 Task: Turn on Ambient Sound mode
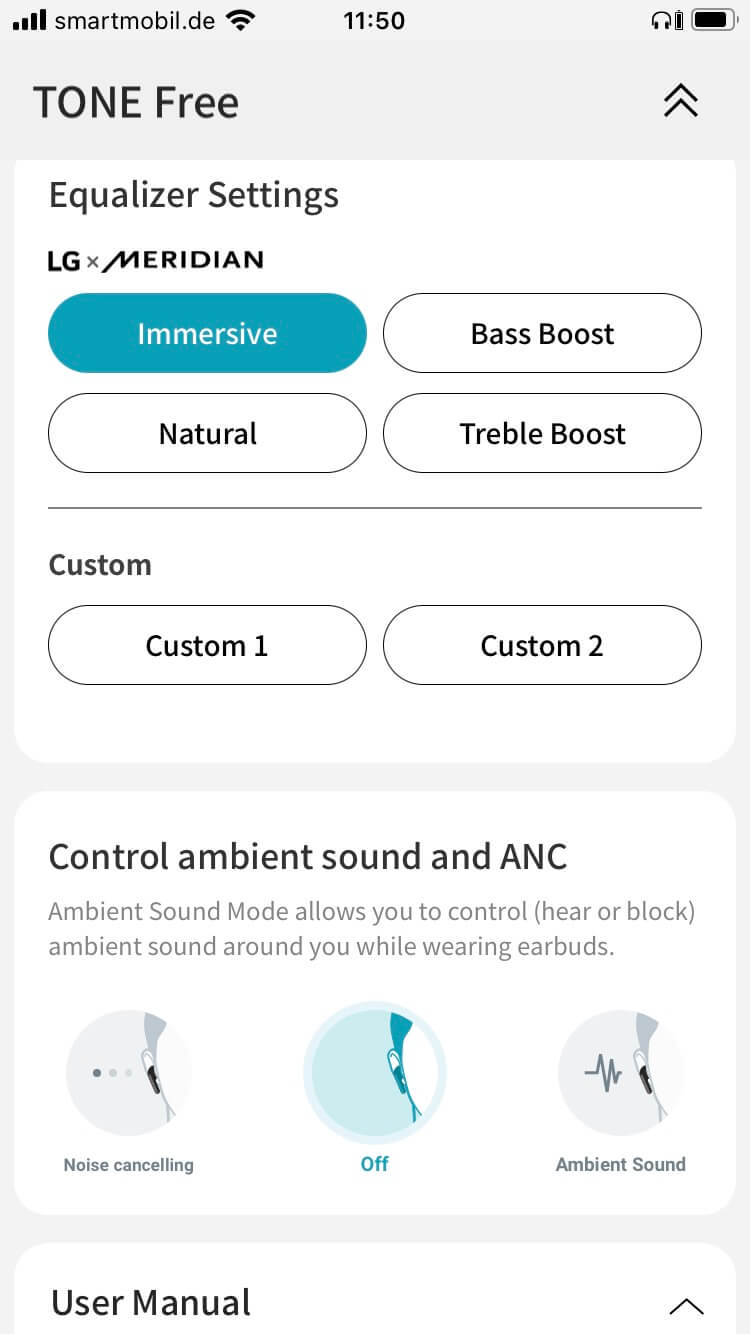click(620, 1075)
